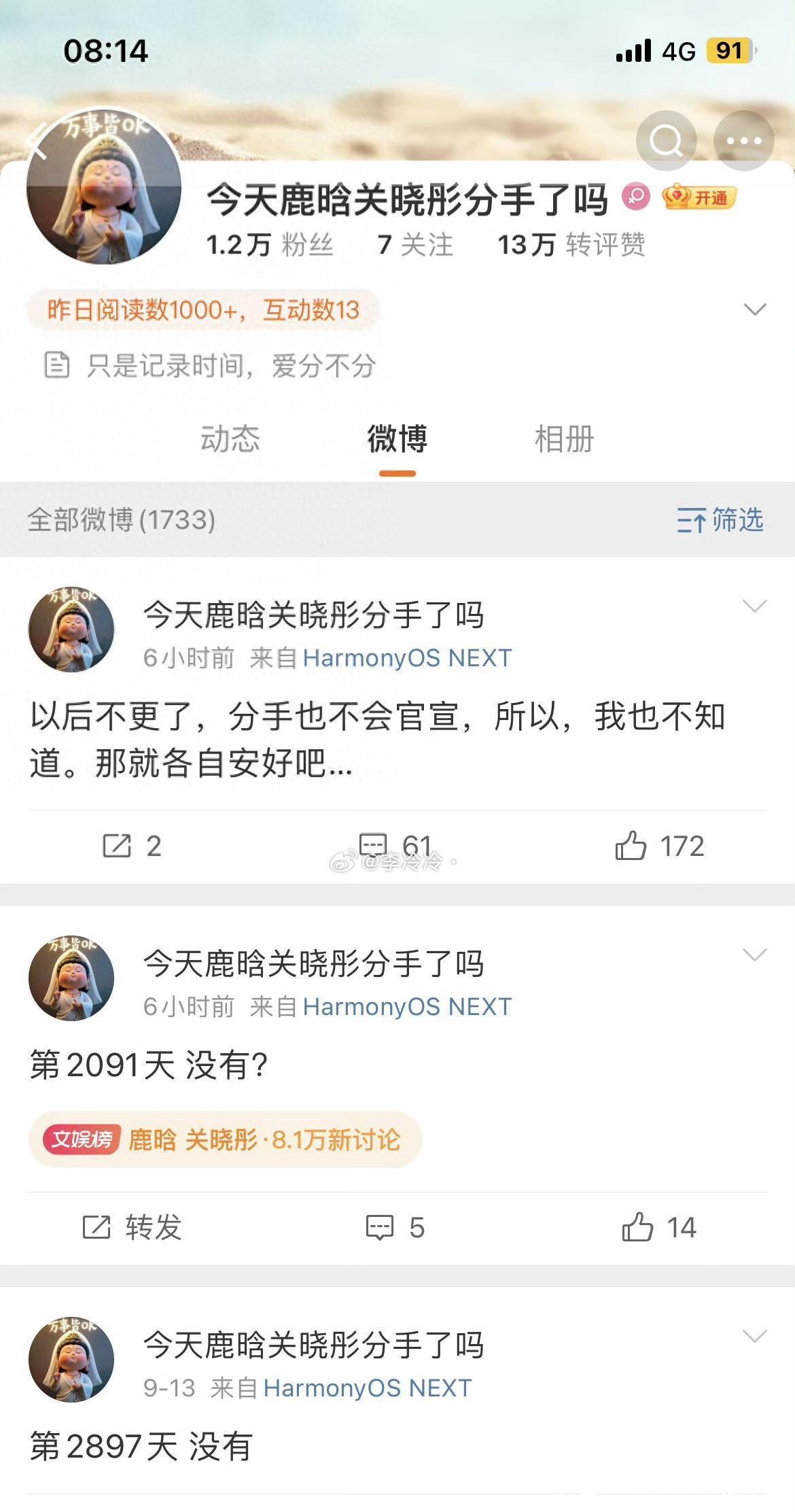Image resolution: width=795 pixels, height=1512 pixels.
Task: Open the profile search icon
Action: tap(666, 141)
